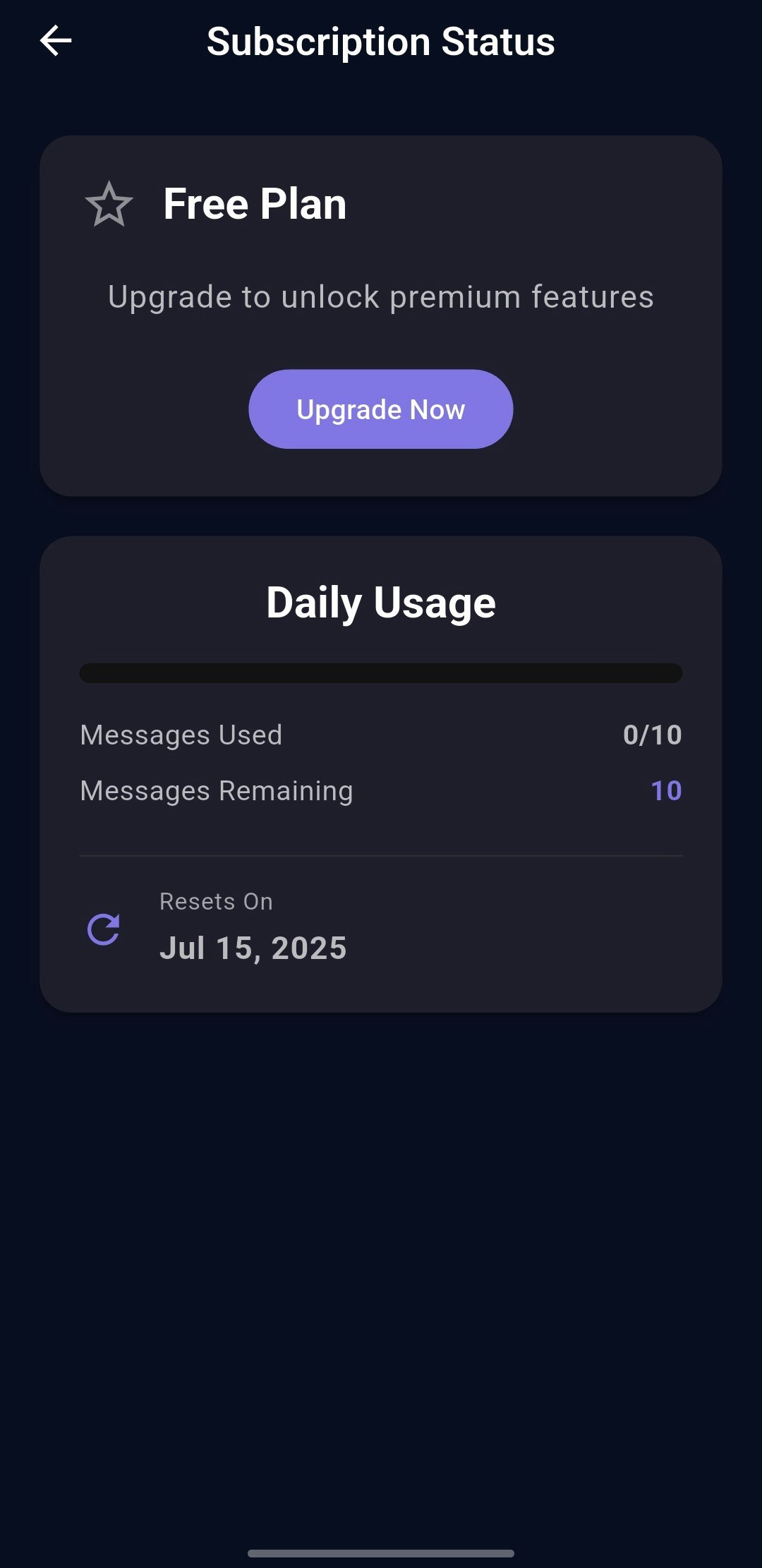Go back from Subscription Status
The image size is (762, 1568).
click(x=56, y=41)
